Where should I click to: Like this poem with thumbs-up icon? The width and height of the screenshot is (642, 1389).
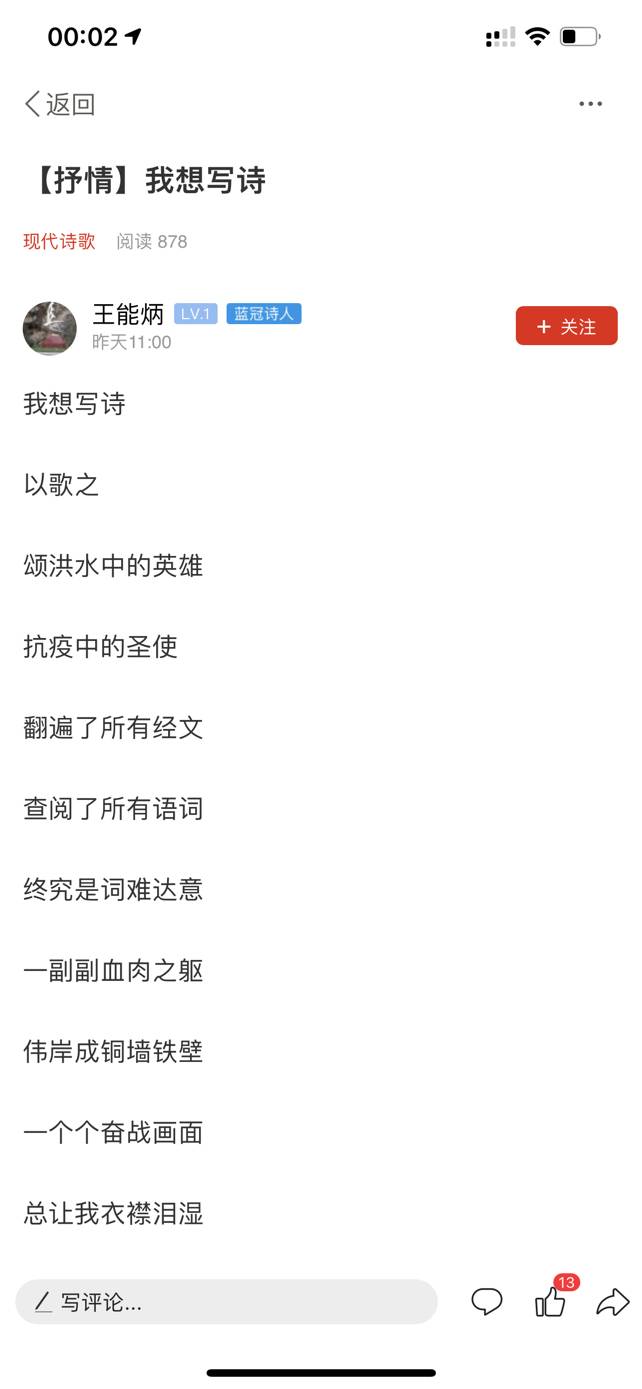(551, 1301)
